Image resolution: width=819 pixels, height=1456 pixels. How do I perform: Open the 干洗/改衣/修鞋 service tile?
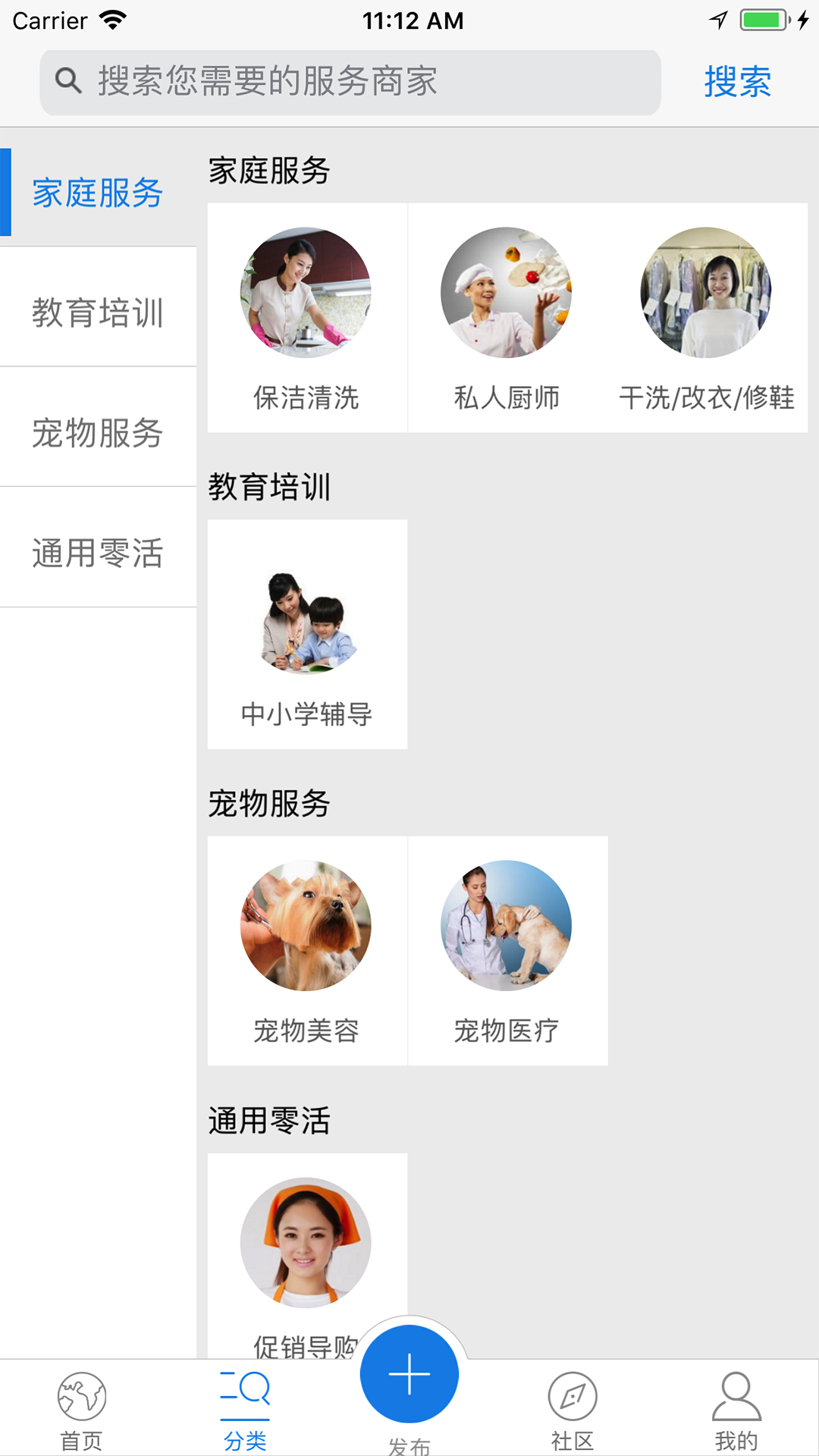pyautogui.click(x=707, y=318)
